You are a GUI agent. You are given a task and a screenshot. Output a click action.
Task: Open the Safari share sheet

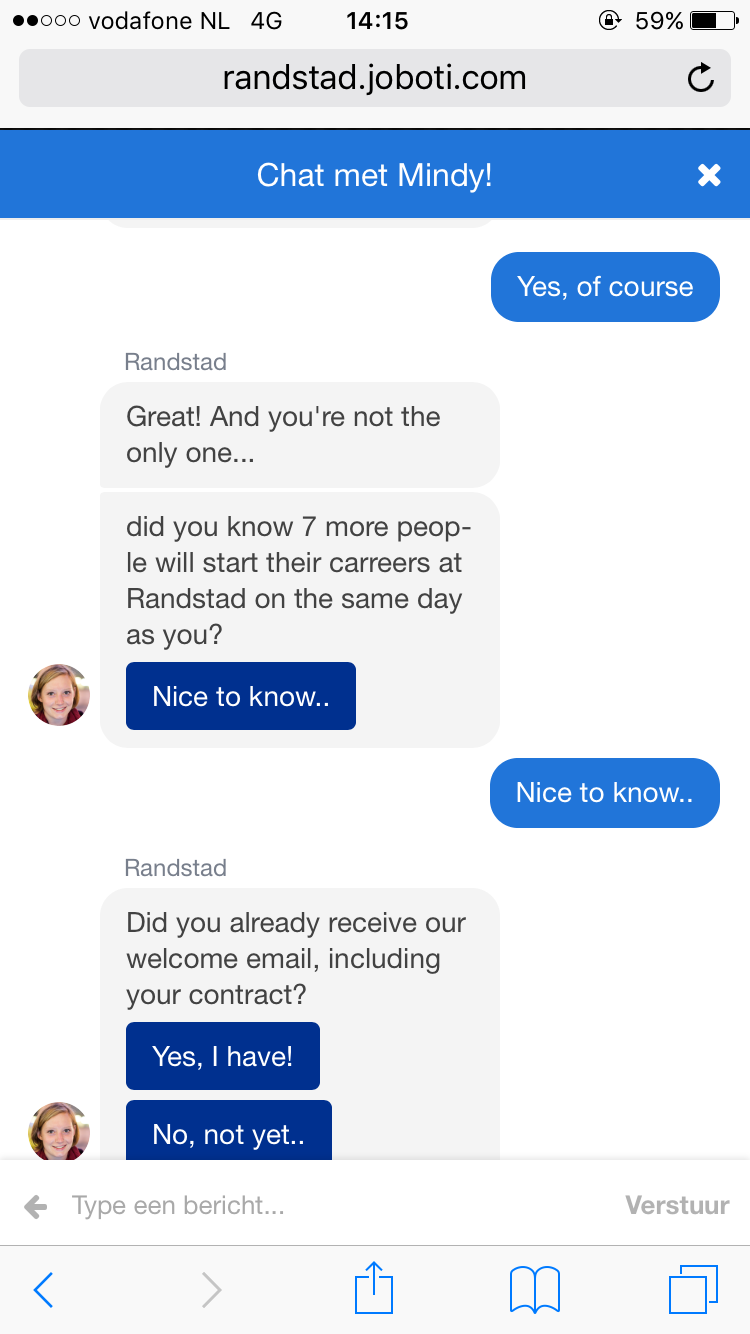click(375, 1288)
